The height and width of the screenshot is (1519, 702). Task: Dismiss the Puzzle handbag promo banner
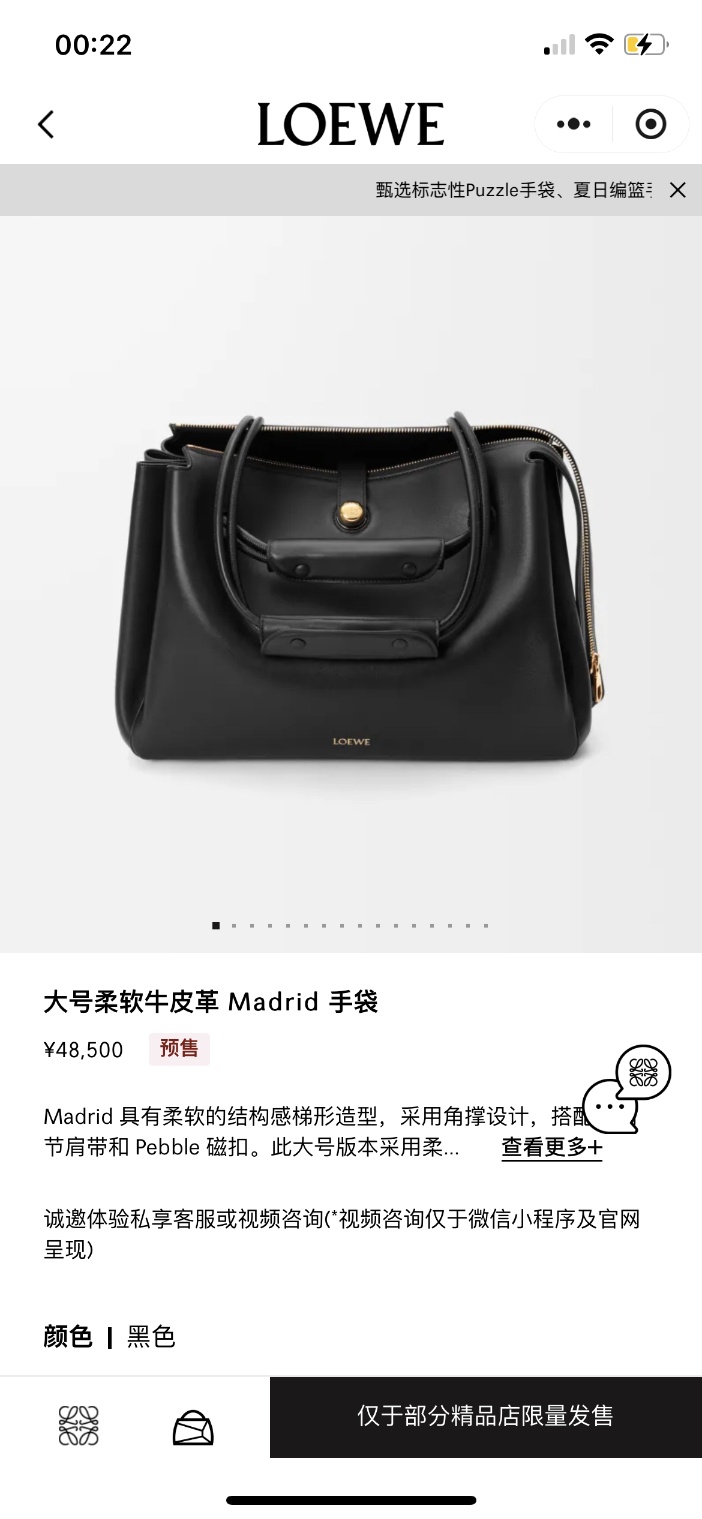click(677, 190)
